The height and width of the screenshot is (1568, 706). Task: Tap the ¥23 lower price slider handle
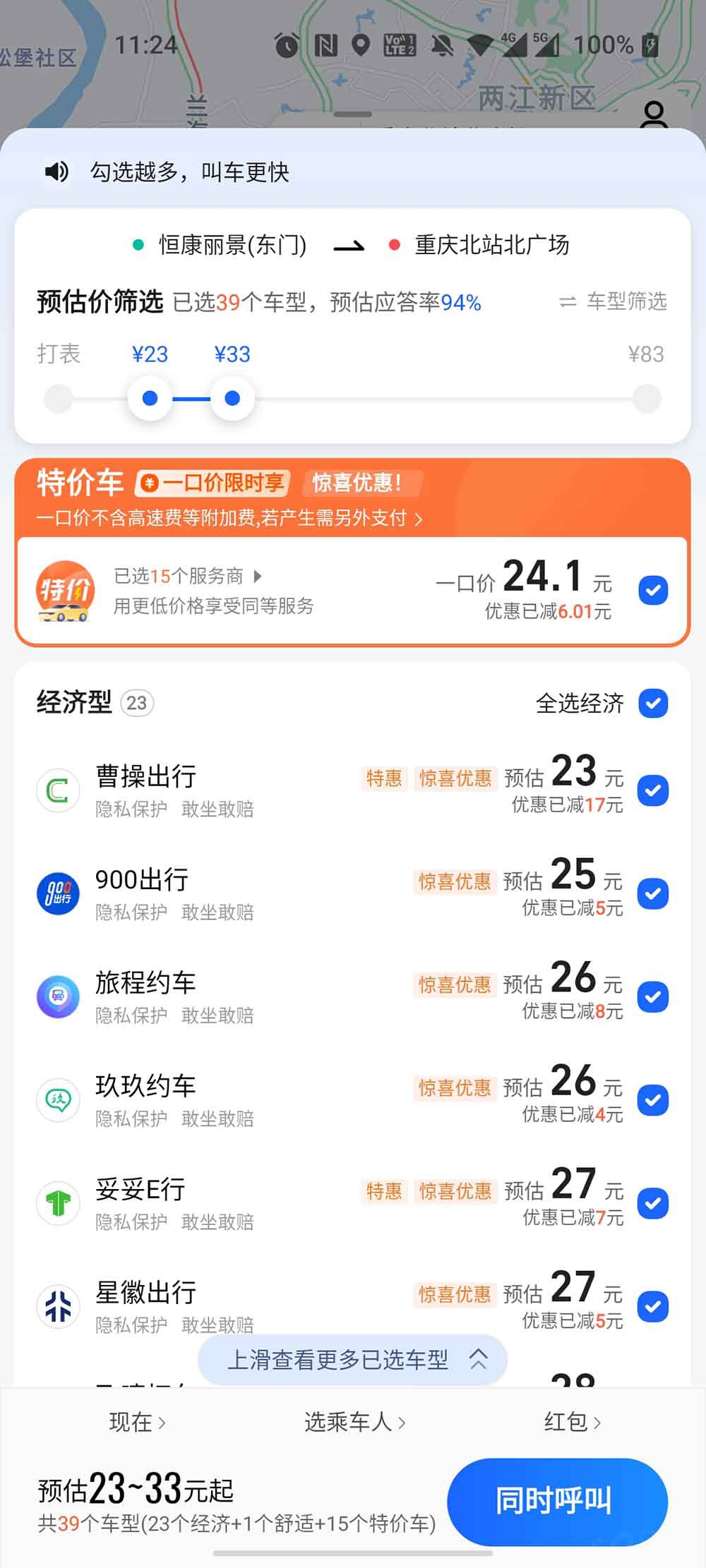(150, 399)
